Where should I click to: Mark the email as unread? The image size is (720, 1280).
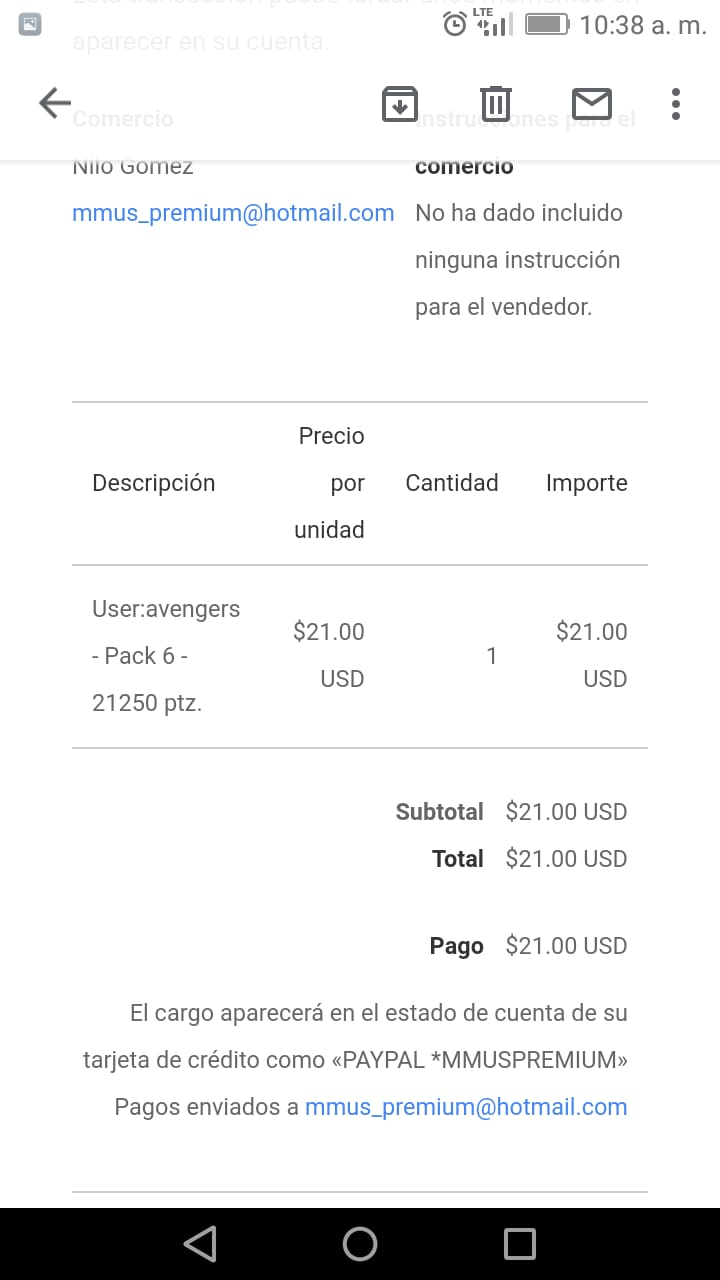[591, 103]
